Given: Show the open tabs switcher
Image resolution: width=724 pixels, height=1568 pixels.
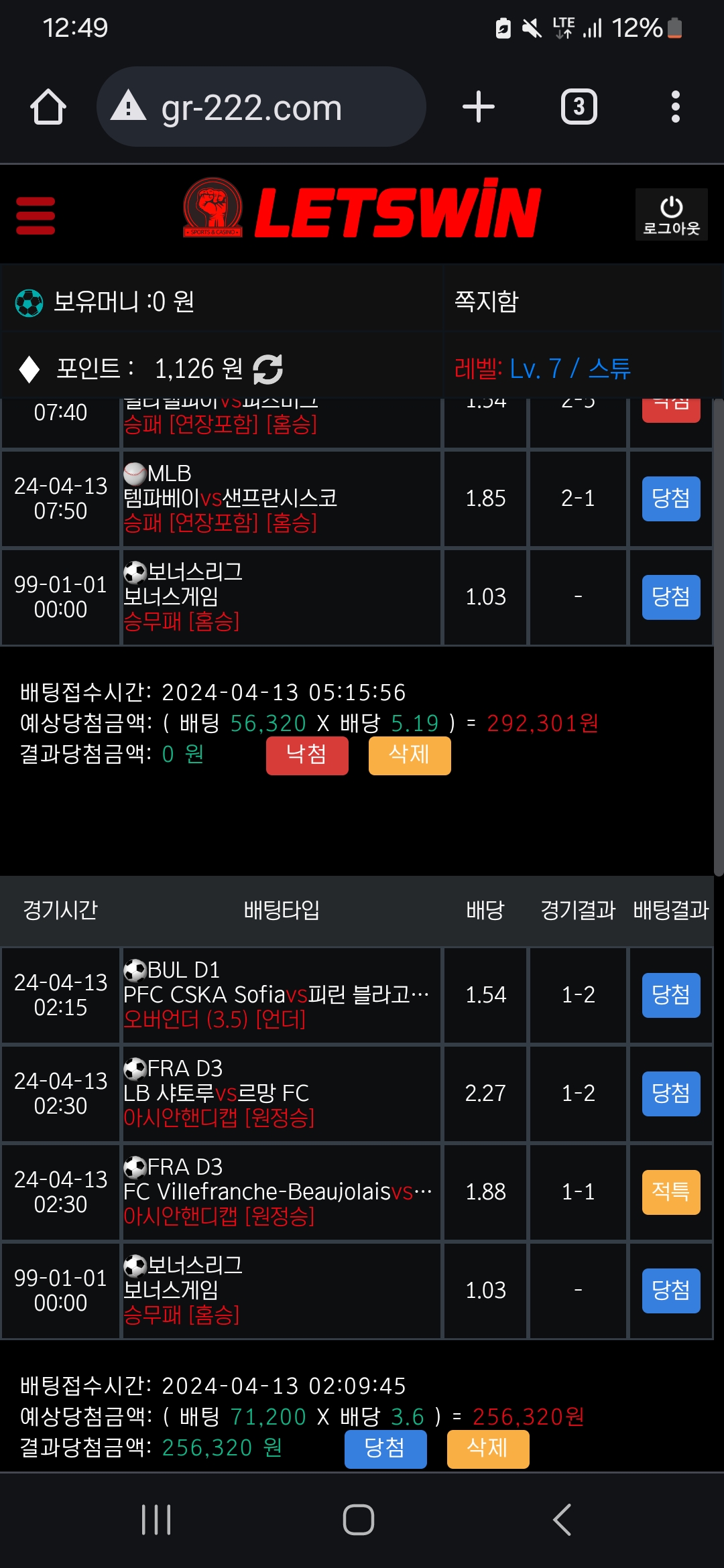Looking at the screenshot, I should tap(579, 107).
